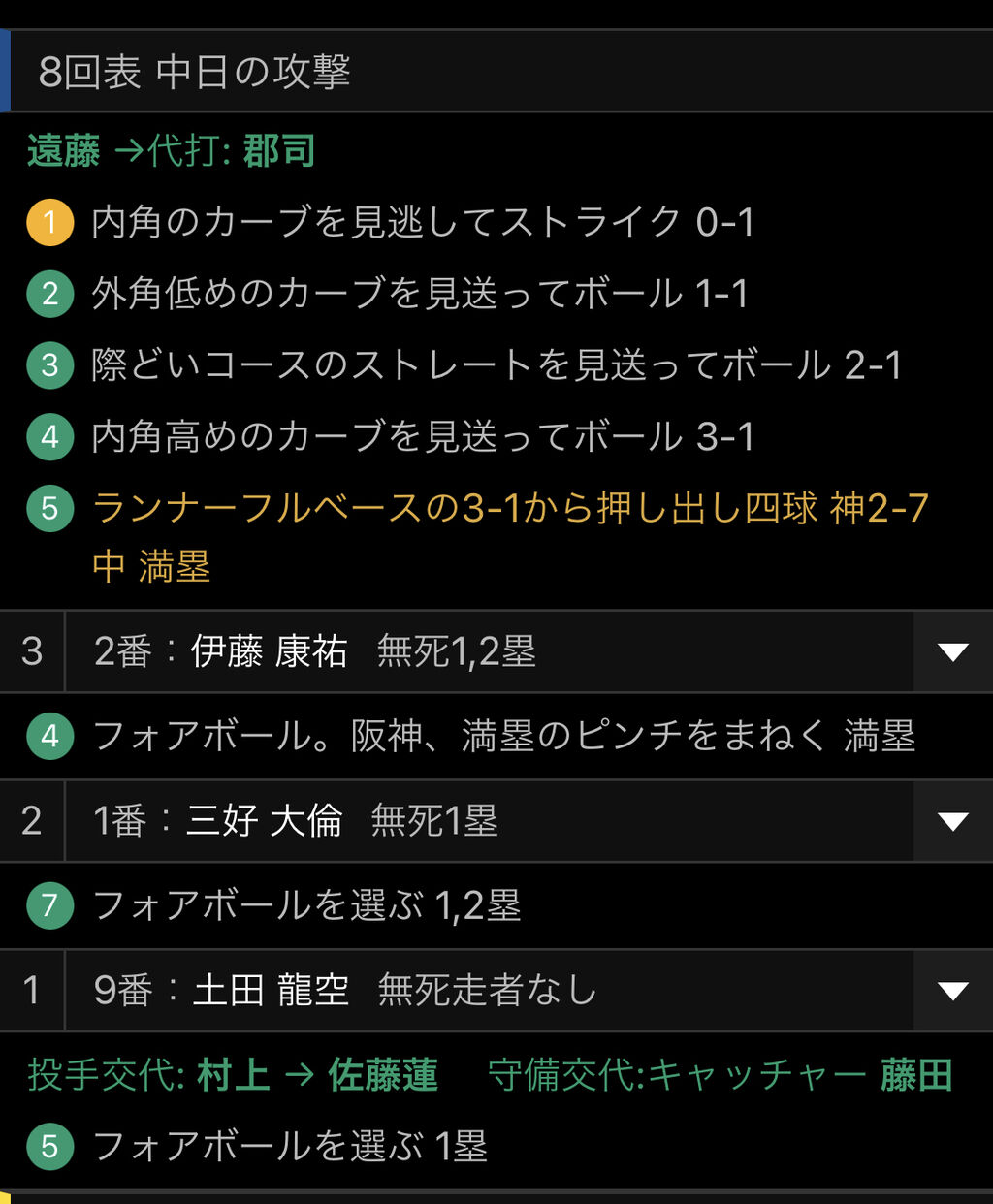Click pitch marker 3 beside ストレート
The height and width of the screenshot is (1204, 993).
(49, 365)
